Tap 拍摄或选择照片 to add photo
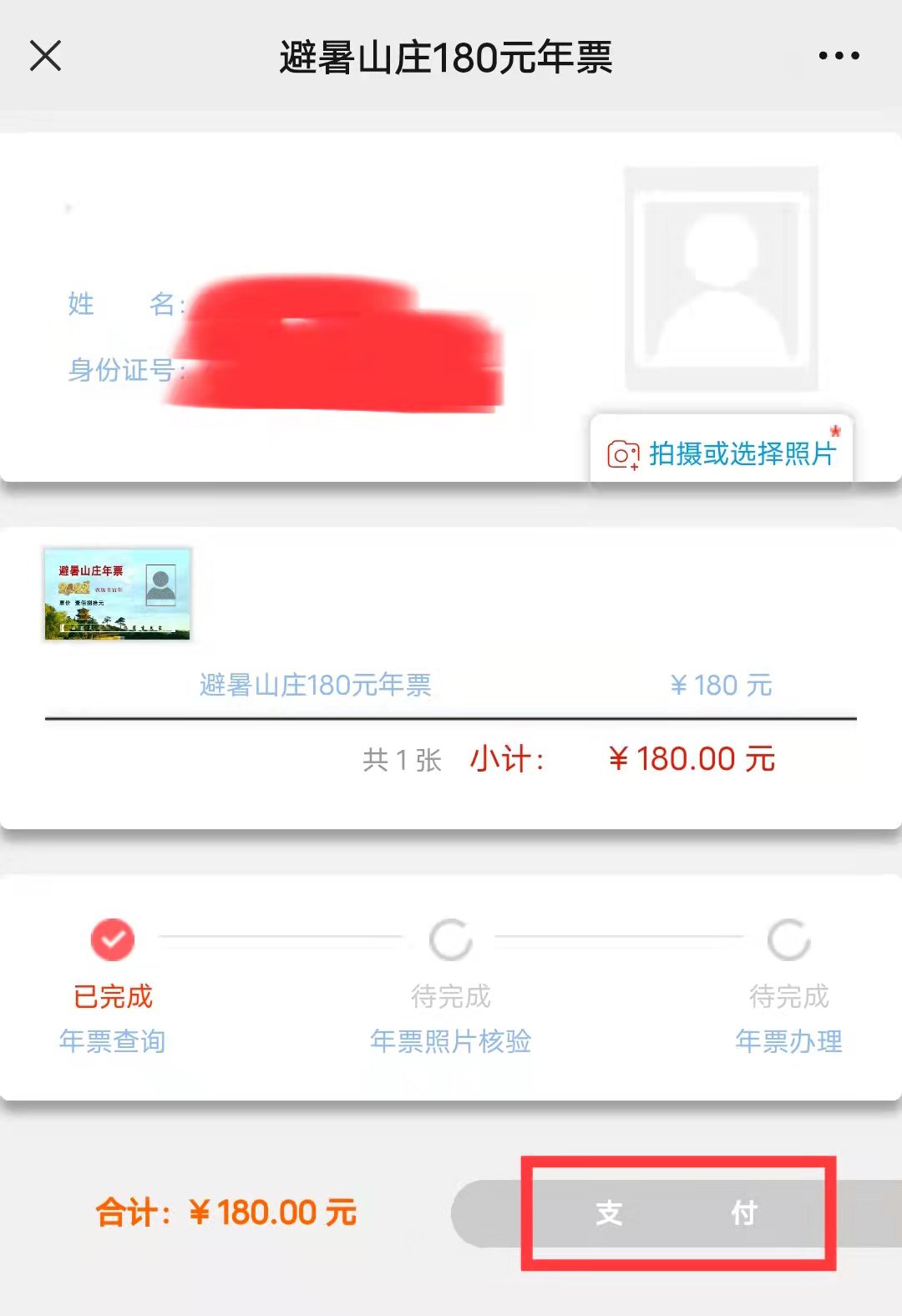 (x=722, y=453)
